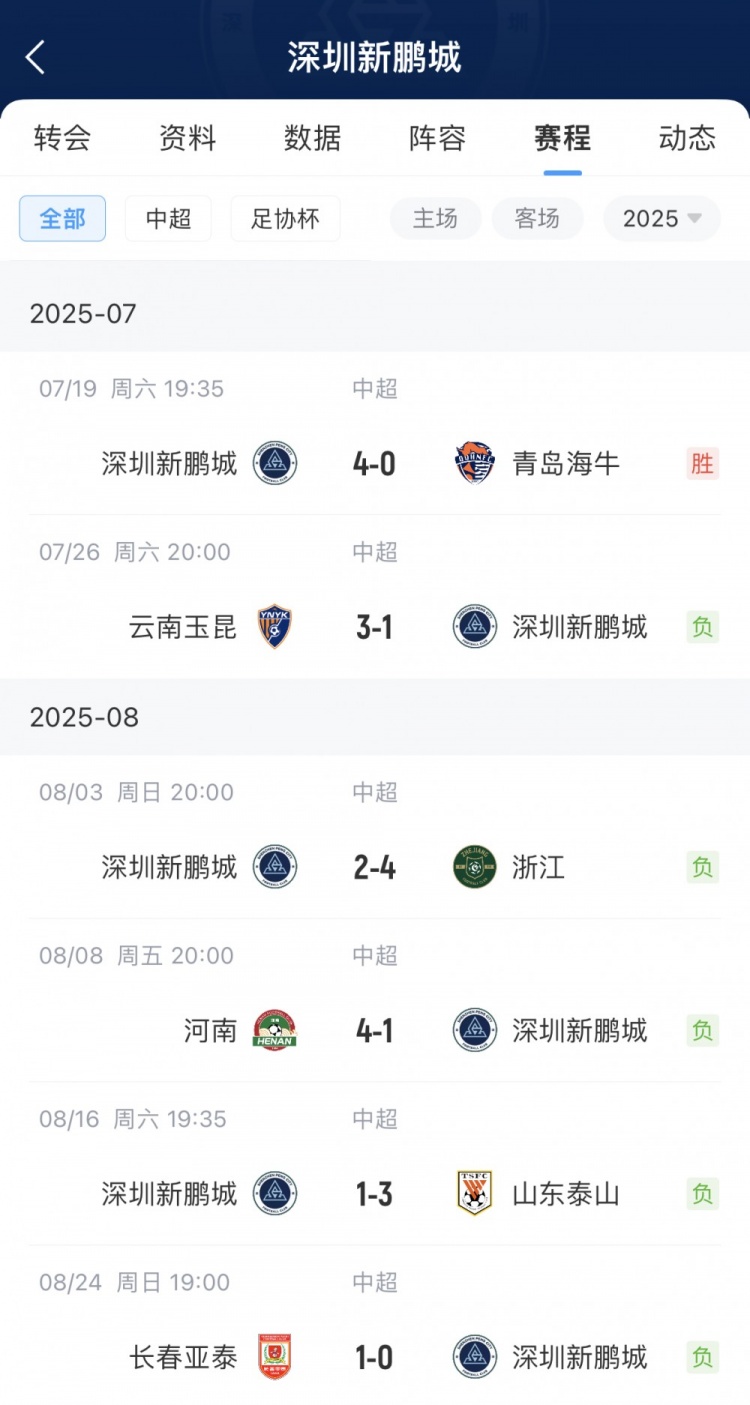Open the 数据 tab
Viewport: 750px width, 1405px height.
pos(312,138)
